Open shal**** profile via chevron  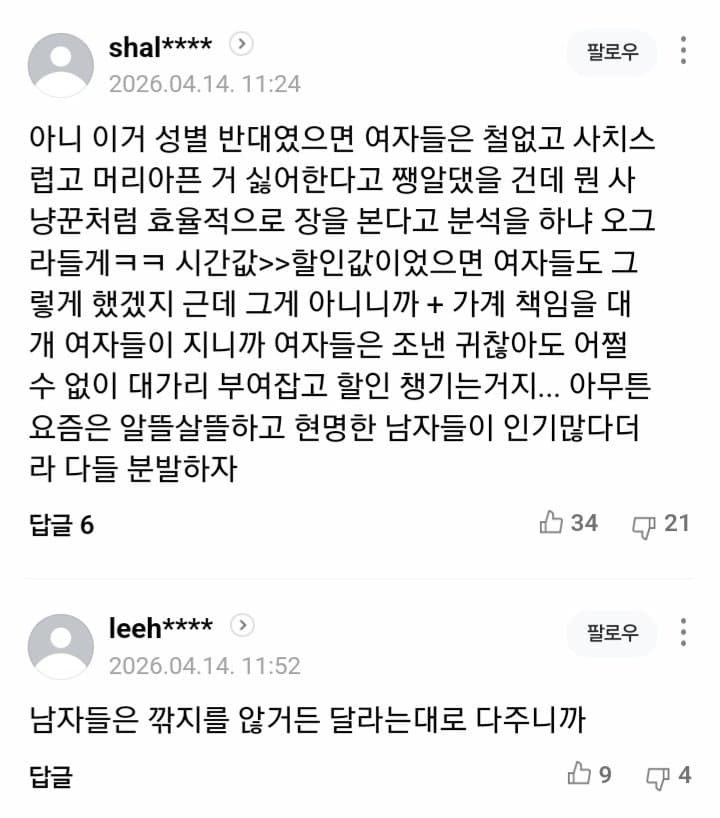click(242, 44)
